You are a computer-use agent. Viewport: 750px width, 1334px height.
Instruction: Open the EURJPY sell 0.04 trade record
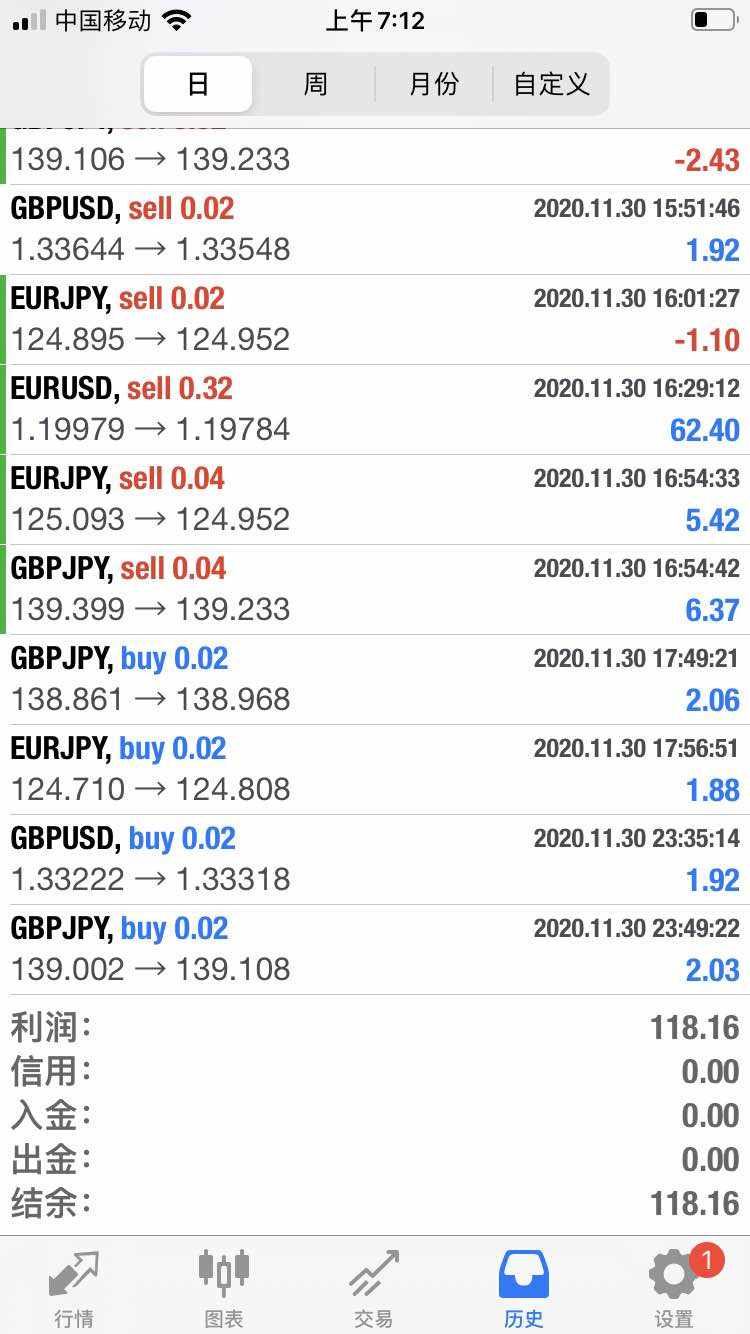(375, 499)
